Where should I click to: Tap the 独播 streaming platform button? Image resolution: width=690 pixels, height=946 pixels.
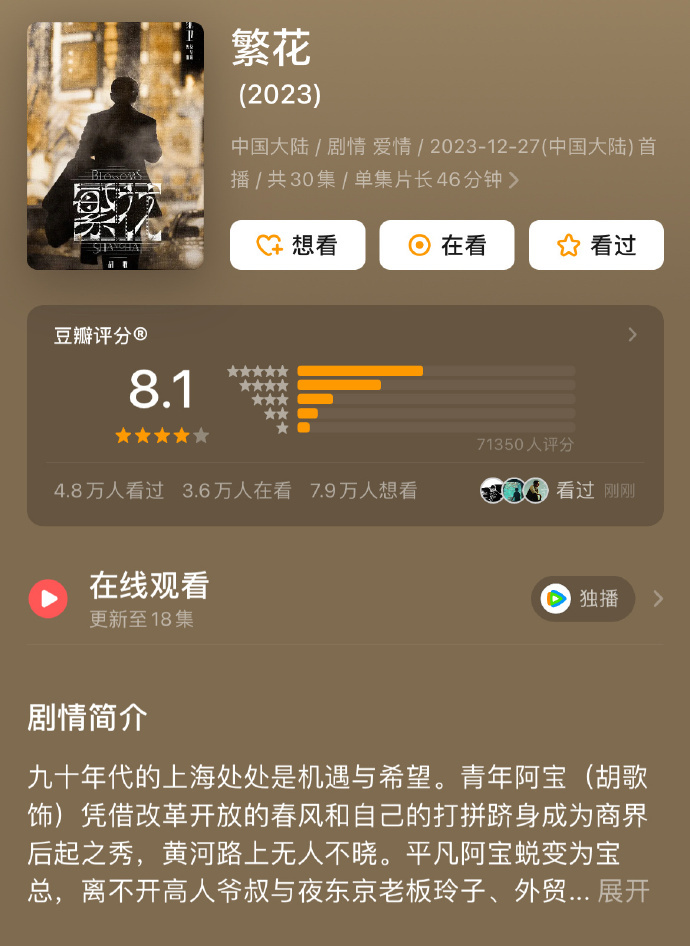(x=583, y=599)
